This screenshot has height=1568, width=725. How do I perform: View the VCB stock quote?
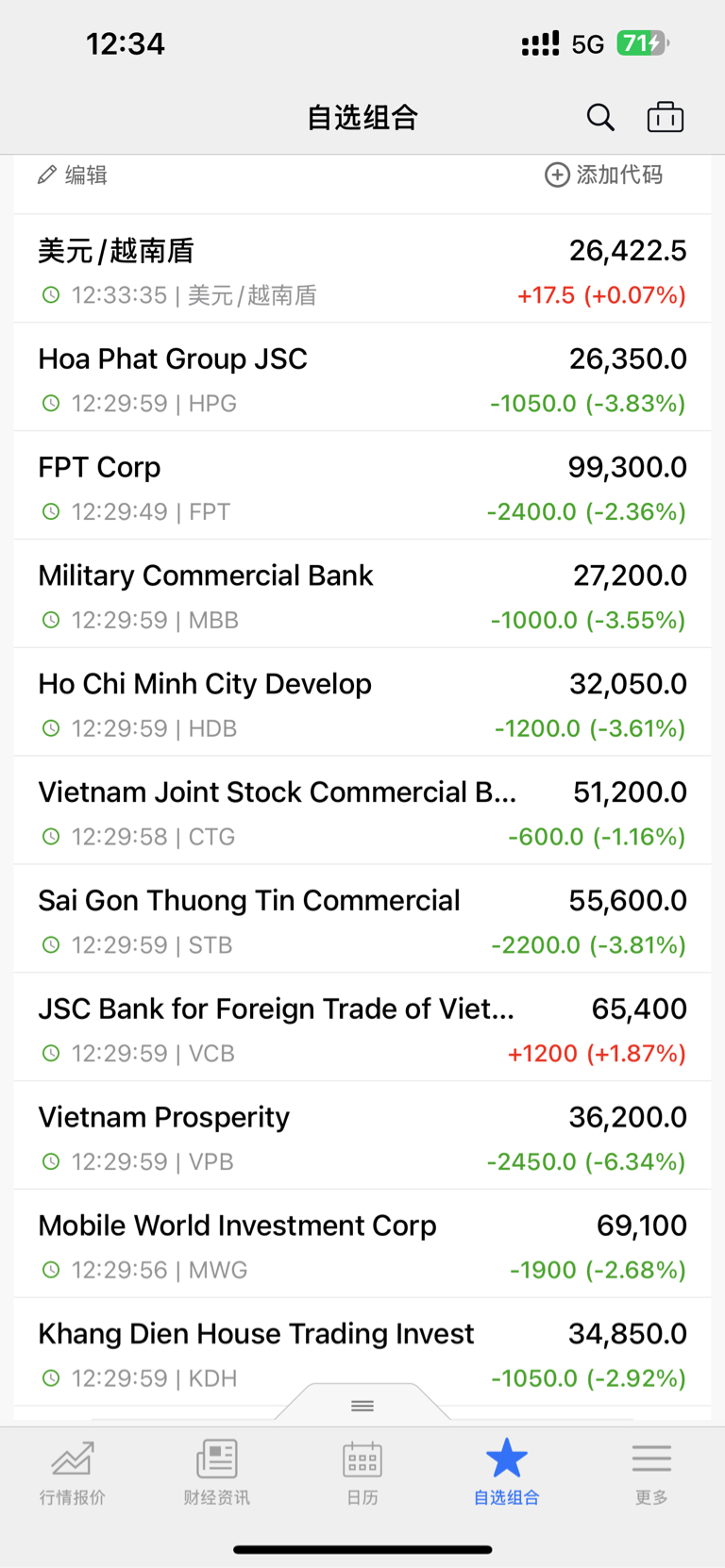[362, 1028]
